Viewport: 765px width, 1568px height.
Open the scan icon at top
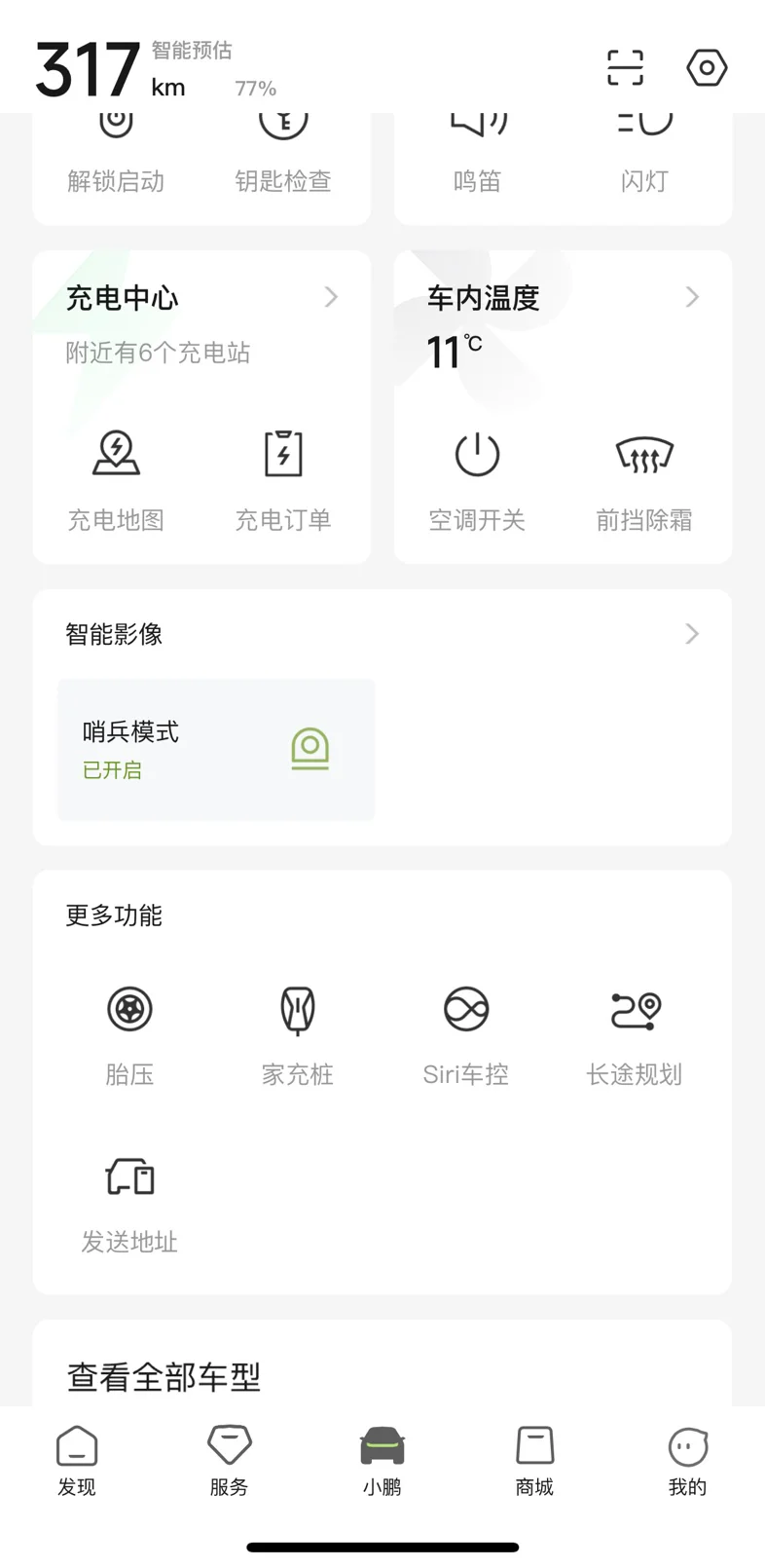(x=625, y=68)
